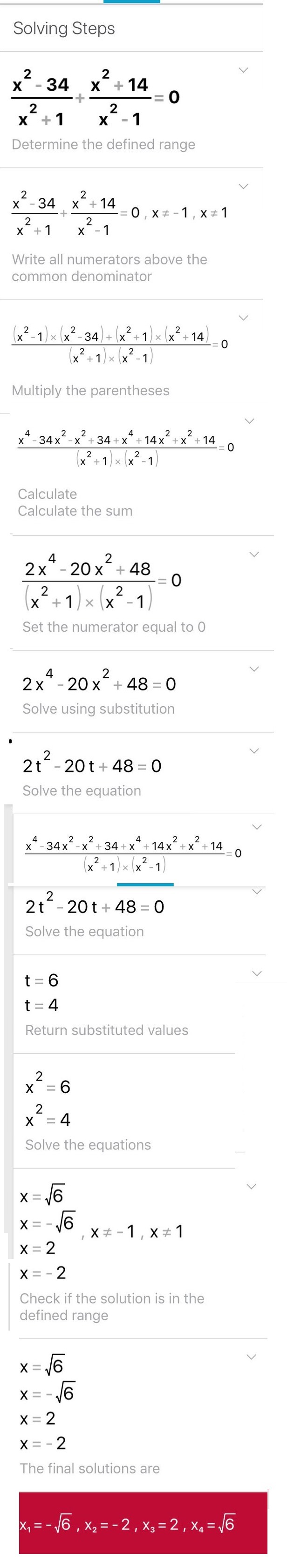Expand the "Multiply the parentheses" step
Viewport: 287px width, 1568px height.
click(x=244, y=318)
